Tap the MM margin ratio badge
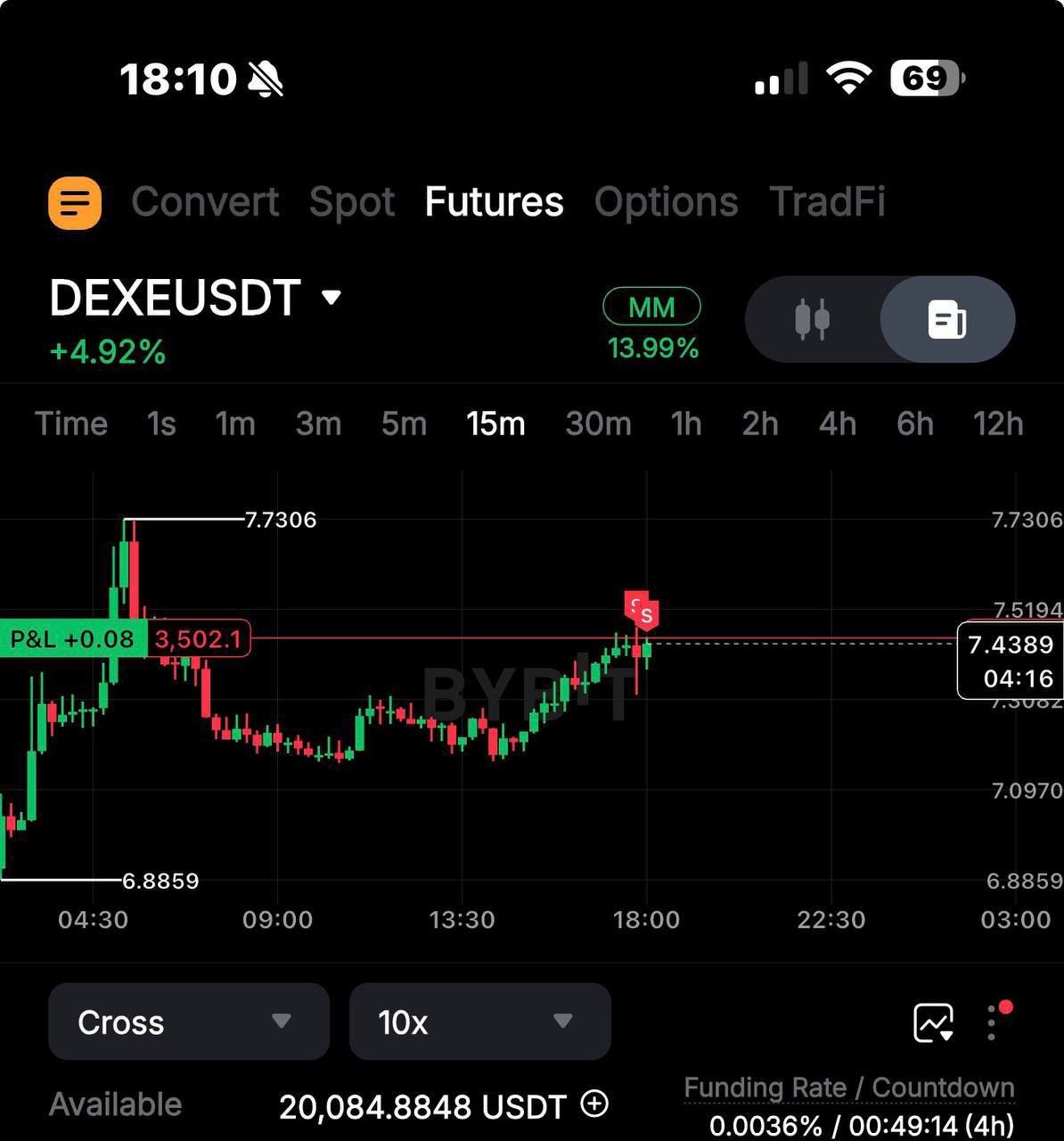 (x=652, y=308)
